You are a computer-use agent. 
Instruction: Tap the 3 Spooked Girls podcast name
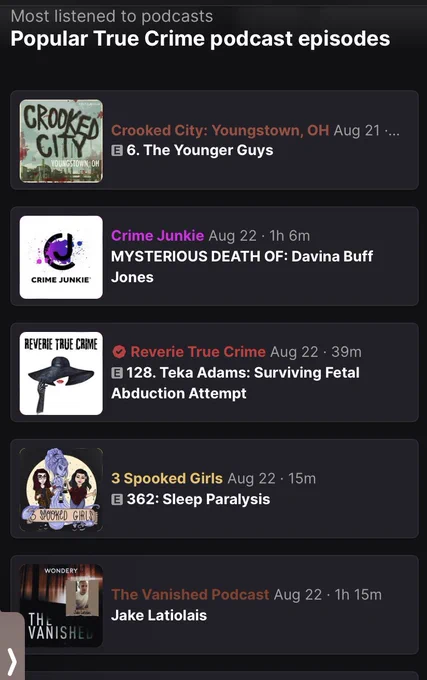[x=167, y=478]
